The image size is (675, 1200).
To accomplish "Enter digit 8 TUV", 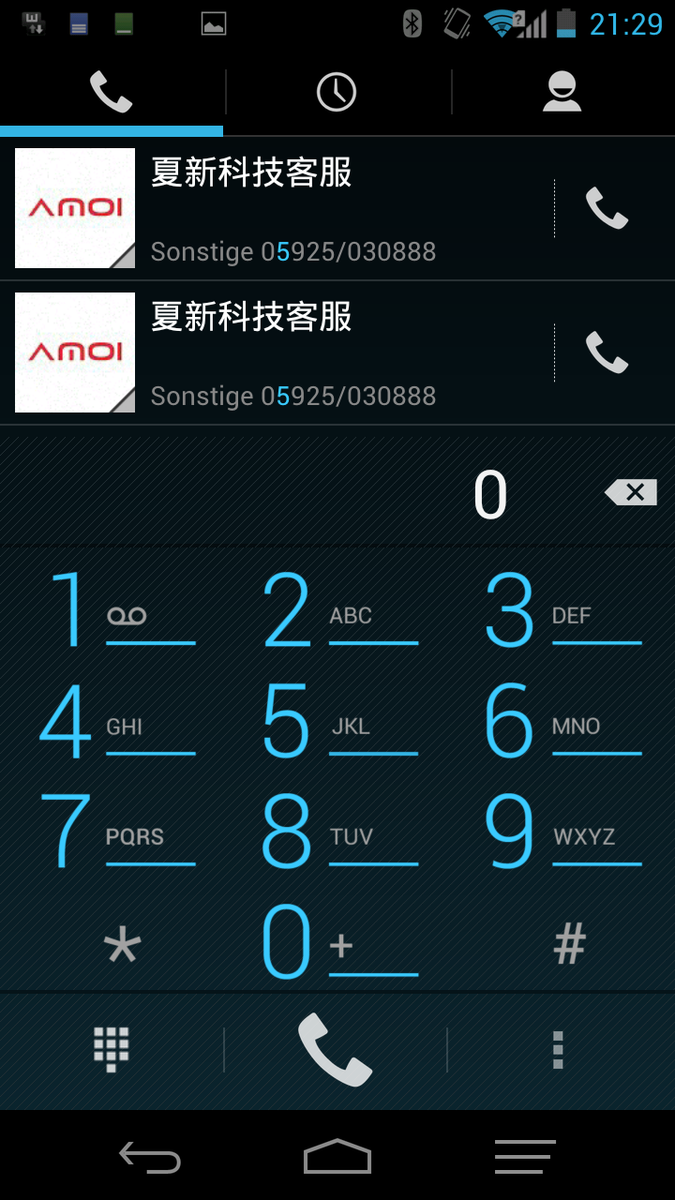I will pos(338,831).
